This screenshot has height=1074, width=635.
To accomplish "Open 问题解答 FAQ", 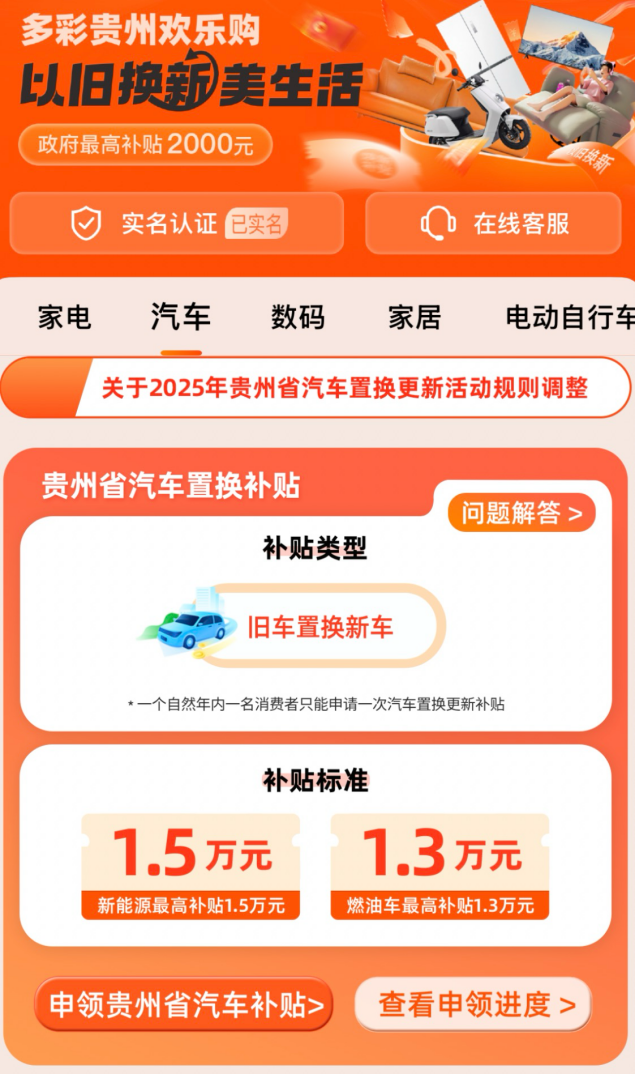I will pos(521,514).
